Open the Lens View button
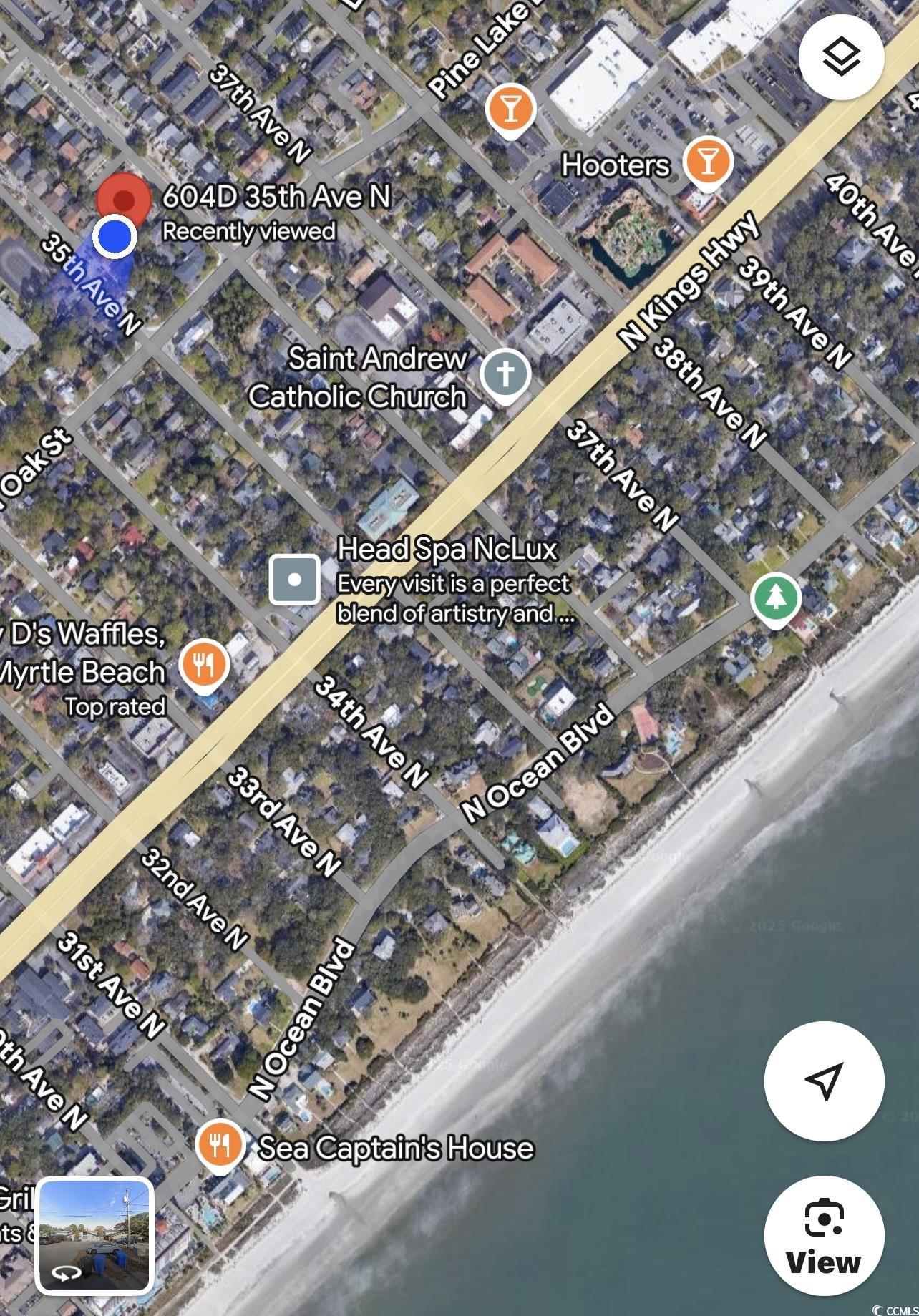Viewport: 919px width, 1316px height. [824, 1236]
